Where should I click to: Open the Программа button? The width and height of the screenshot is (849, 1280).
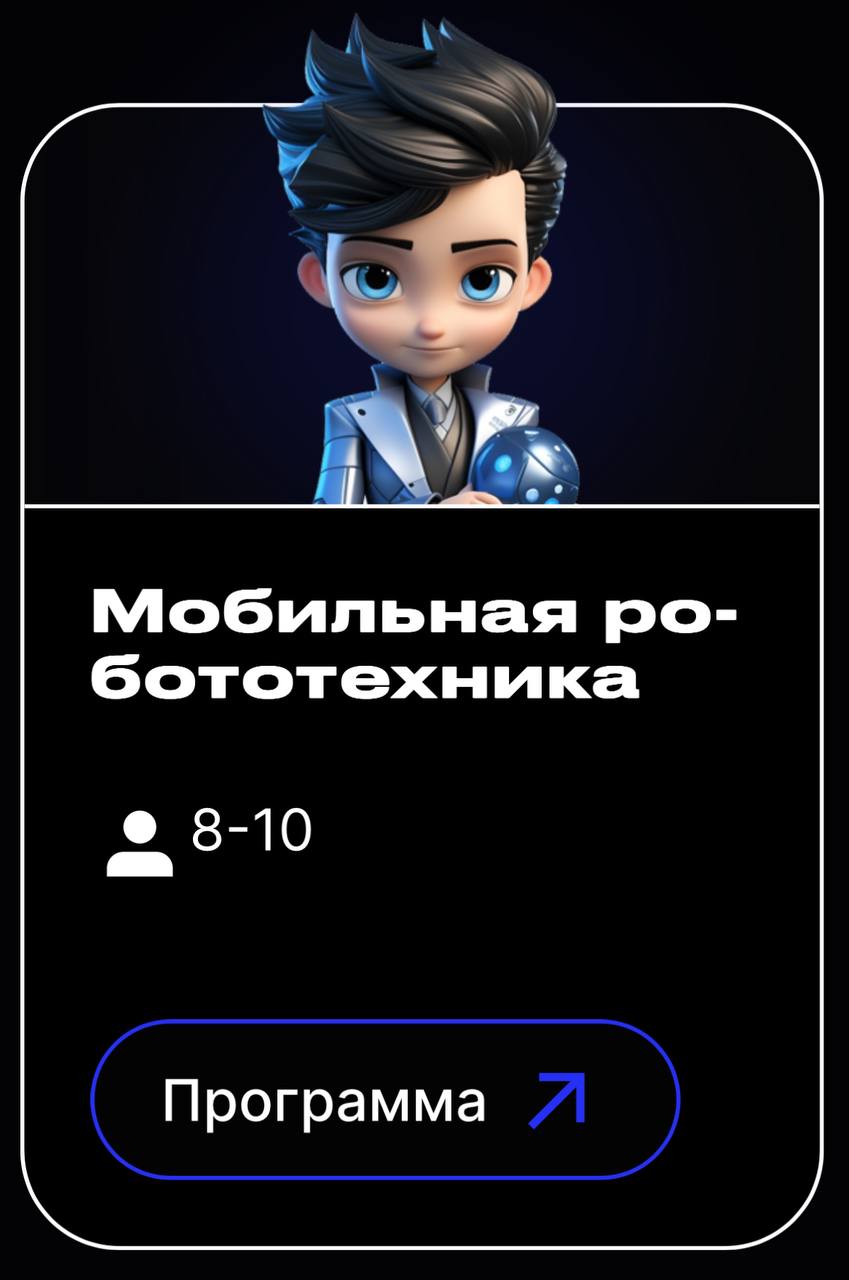coord(385,1100)
